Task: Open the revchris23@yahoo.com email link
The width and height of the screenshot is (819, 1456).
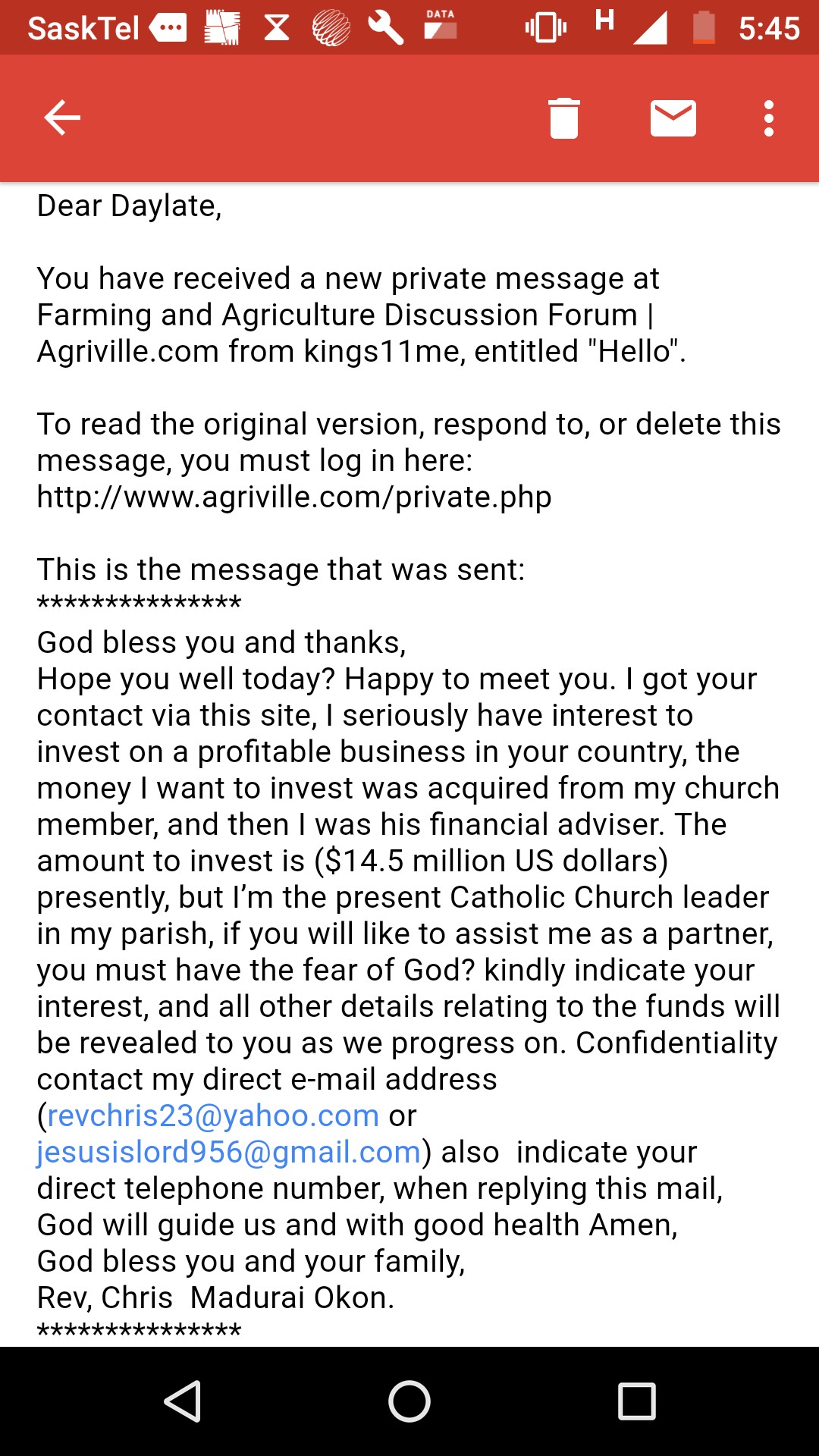Action: [x=213, y=1116]
